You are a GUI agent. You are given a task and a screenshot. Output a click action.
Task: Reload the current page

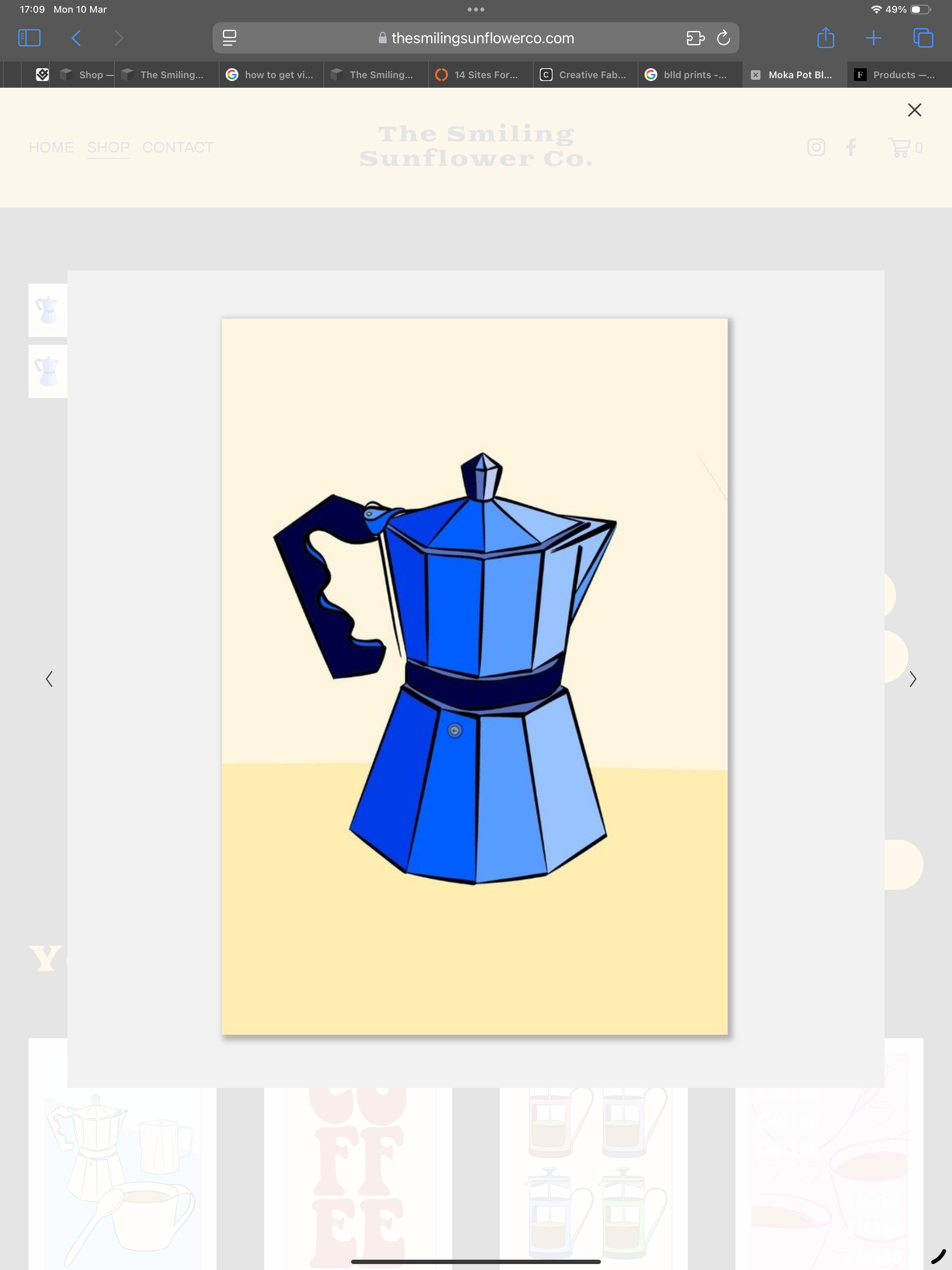point(723,38)
